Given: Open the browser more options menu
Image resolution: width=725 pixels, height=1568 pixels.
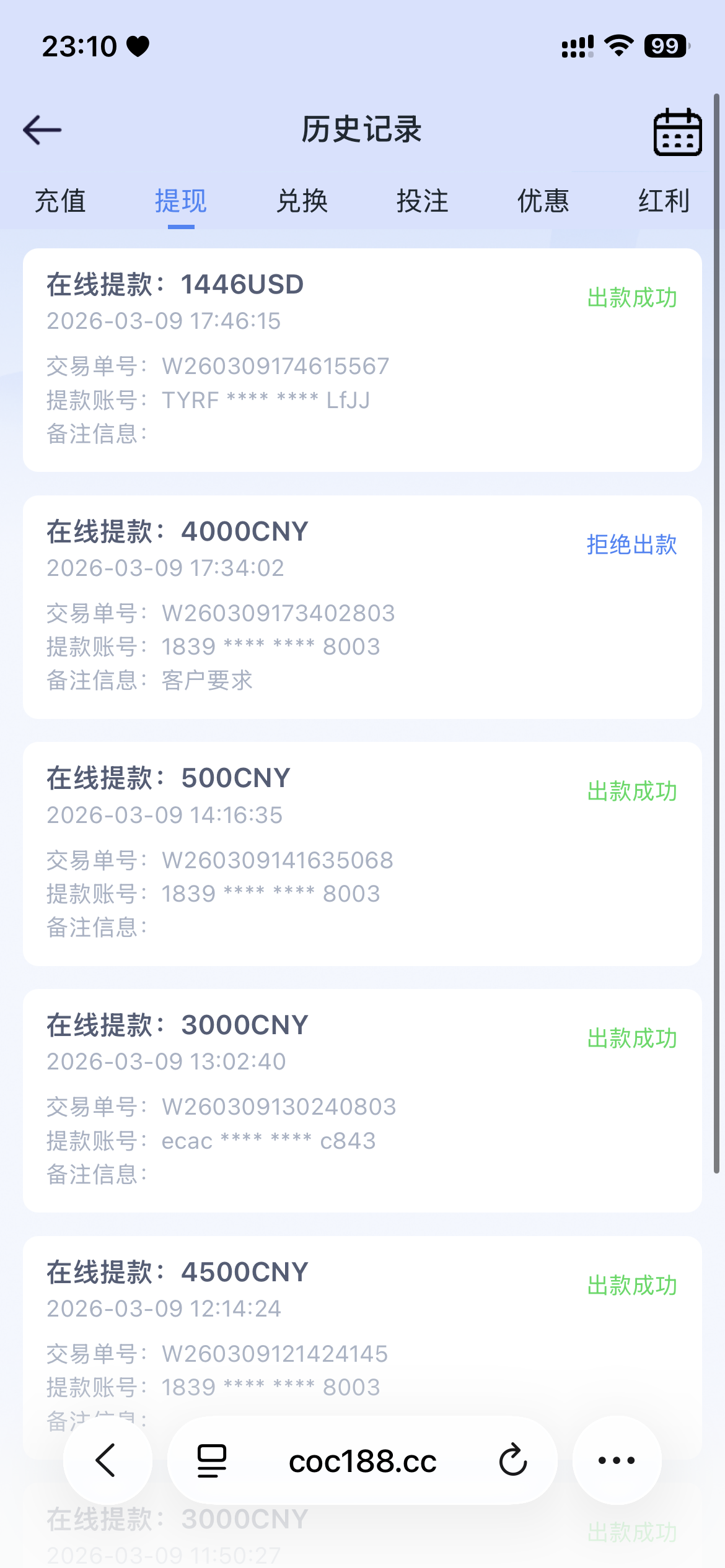Looking at the screenshot, I should click(617, 1460).
